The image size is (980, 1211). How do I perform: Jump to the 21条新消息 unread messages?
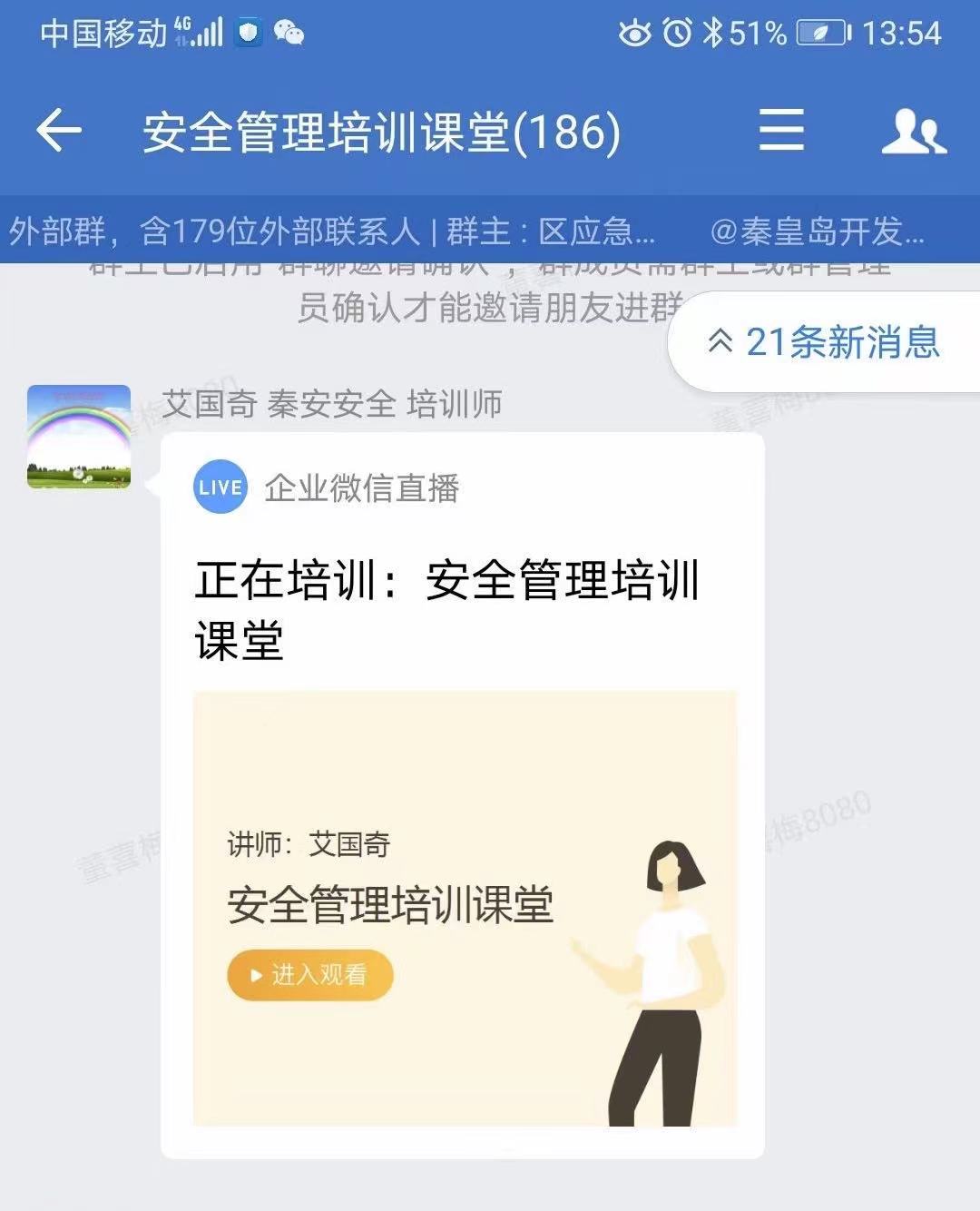pyautogui.click(x=824, y=342)
